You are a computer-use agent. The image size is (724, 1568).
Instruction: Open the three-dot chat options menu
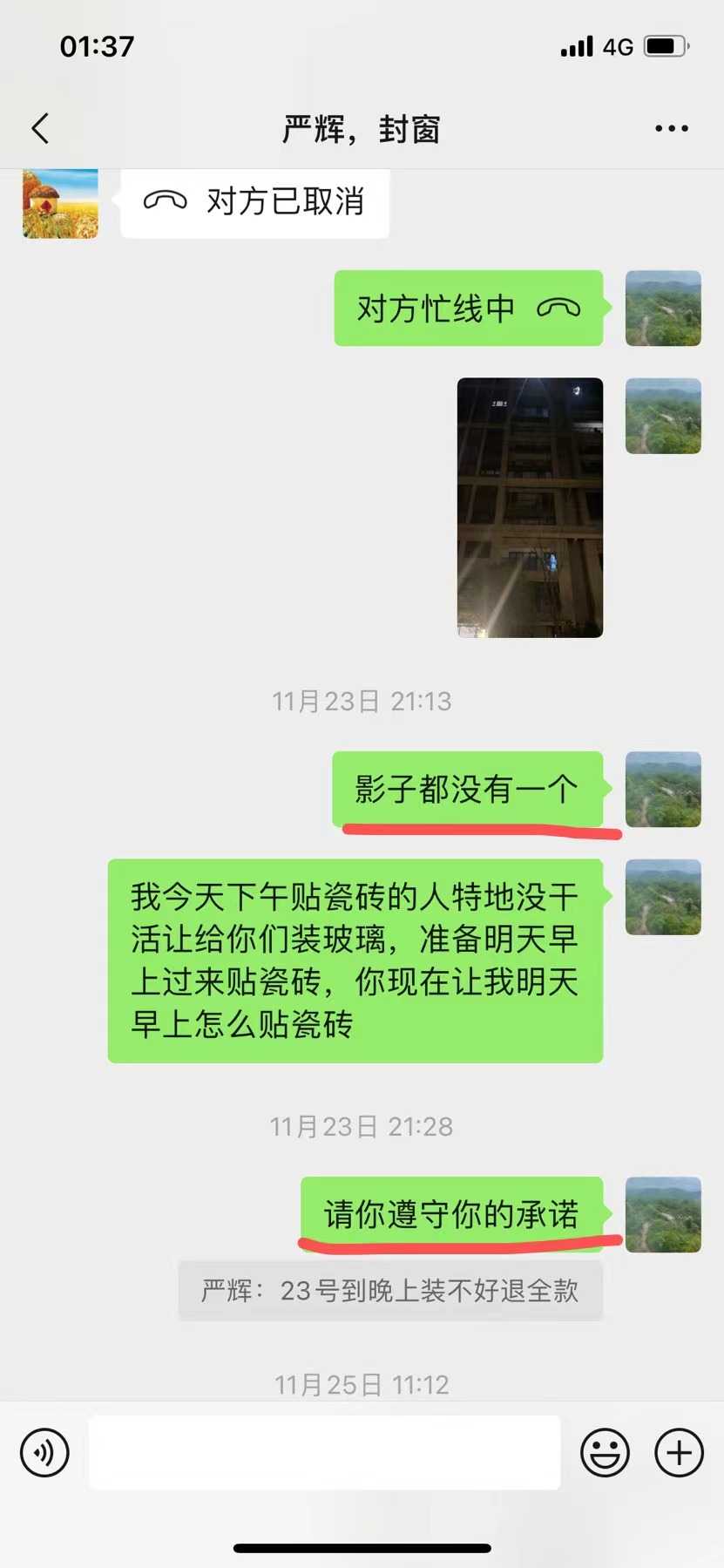tap(671, 128)
